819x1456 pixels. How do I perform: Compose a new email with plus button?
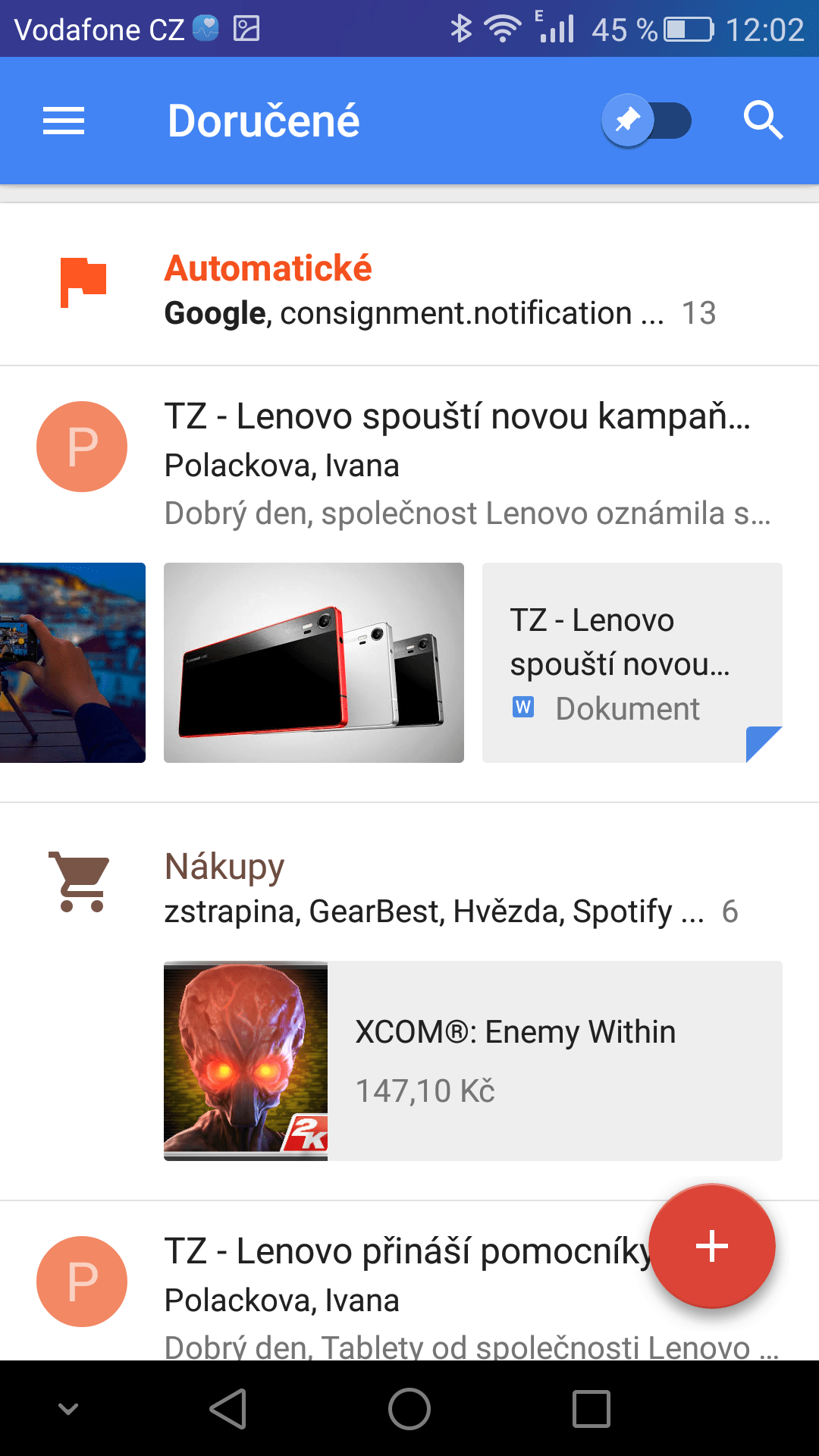tap(712, 1246)
